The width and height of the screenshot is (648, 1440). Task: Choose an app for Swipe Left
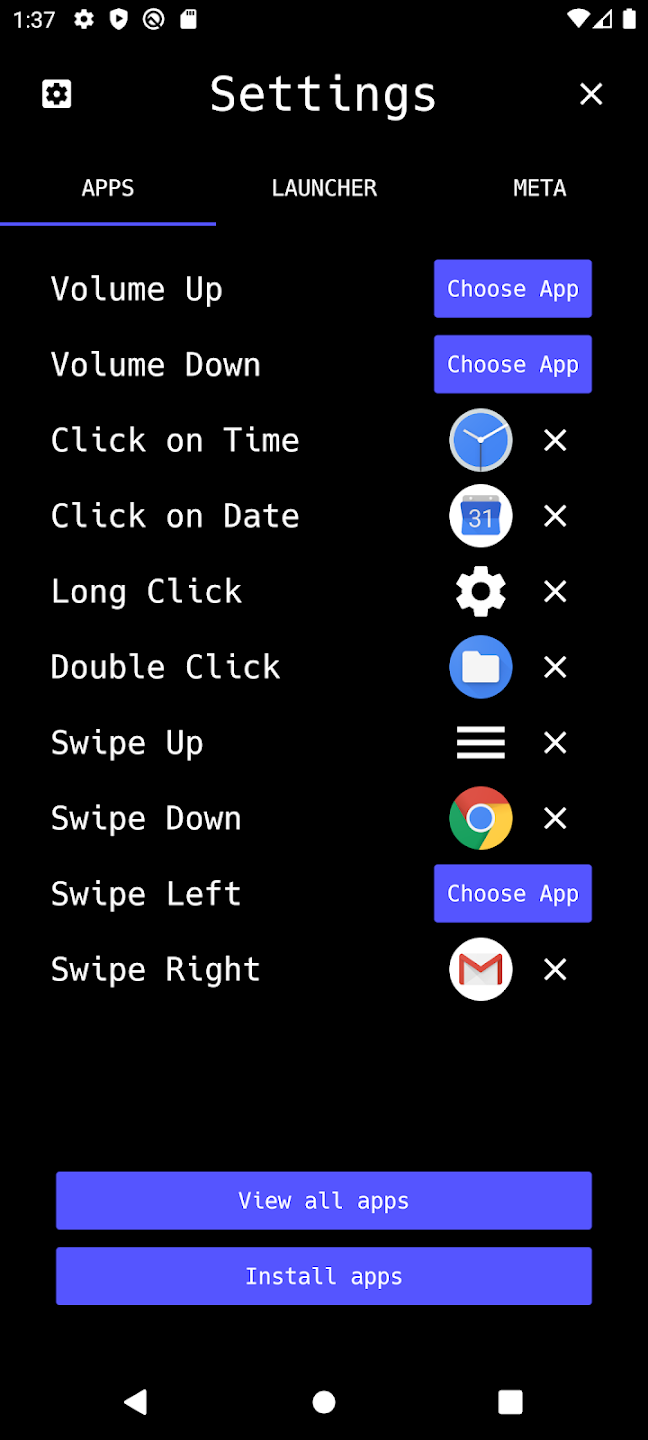[513, 894]
